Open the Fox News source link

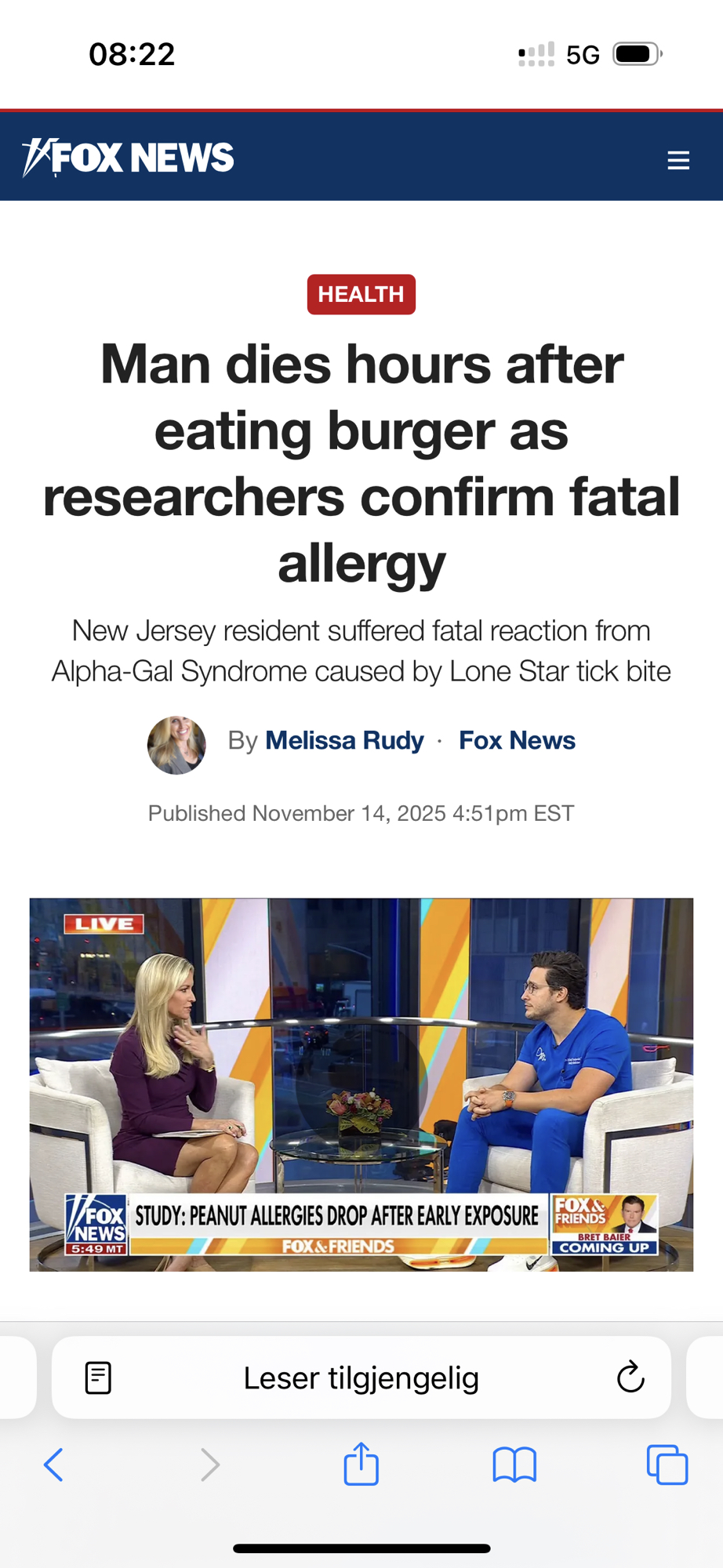click(517, 740)
